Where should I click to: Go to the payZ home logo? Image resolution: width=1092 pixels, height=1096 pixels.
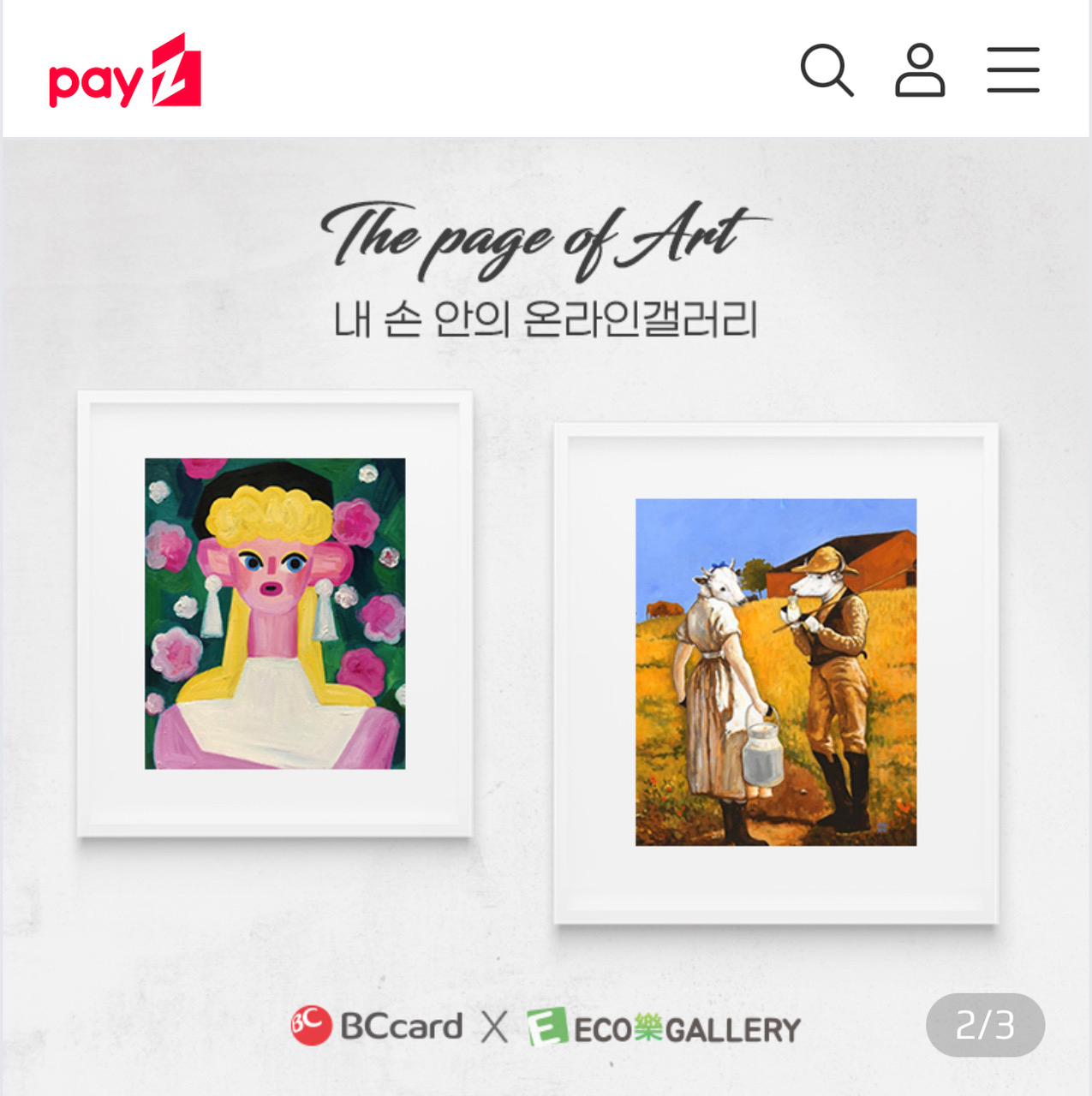[125, 71]
